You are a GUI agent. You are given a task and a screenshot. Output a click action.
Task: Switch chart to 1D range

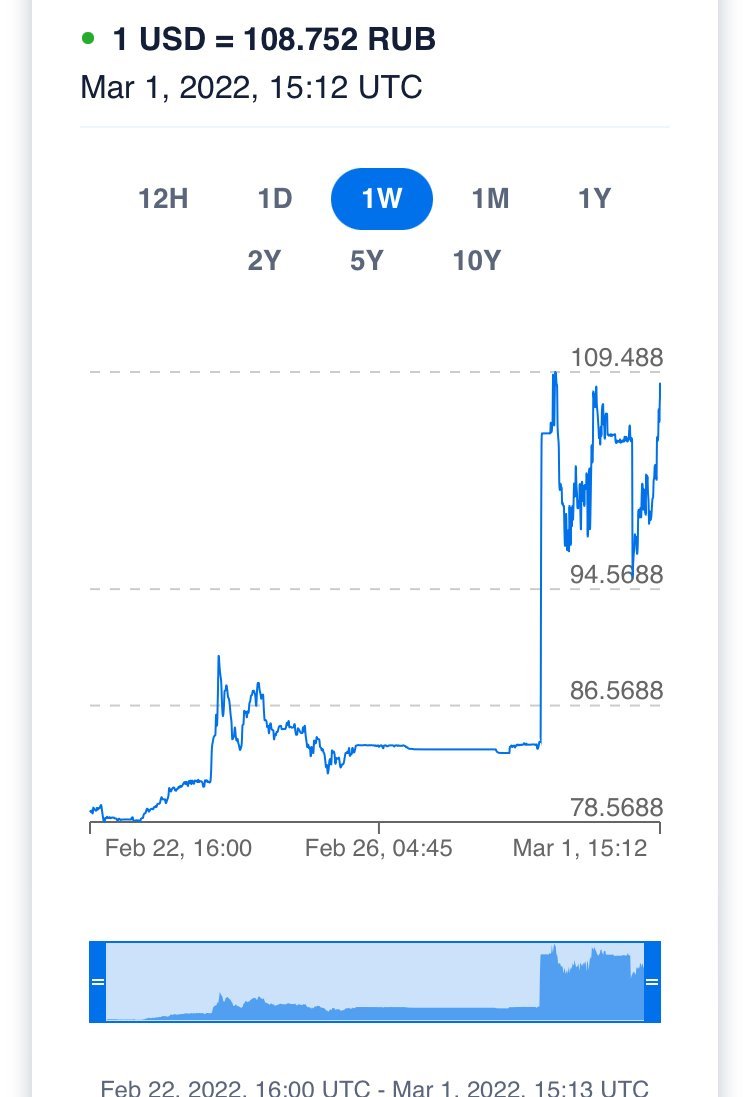click(275, 198)
